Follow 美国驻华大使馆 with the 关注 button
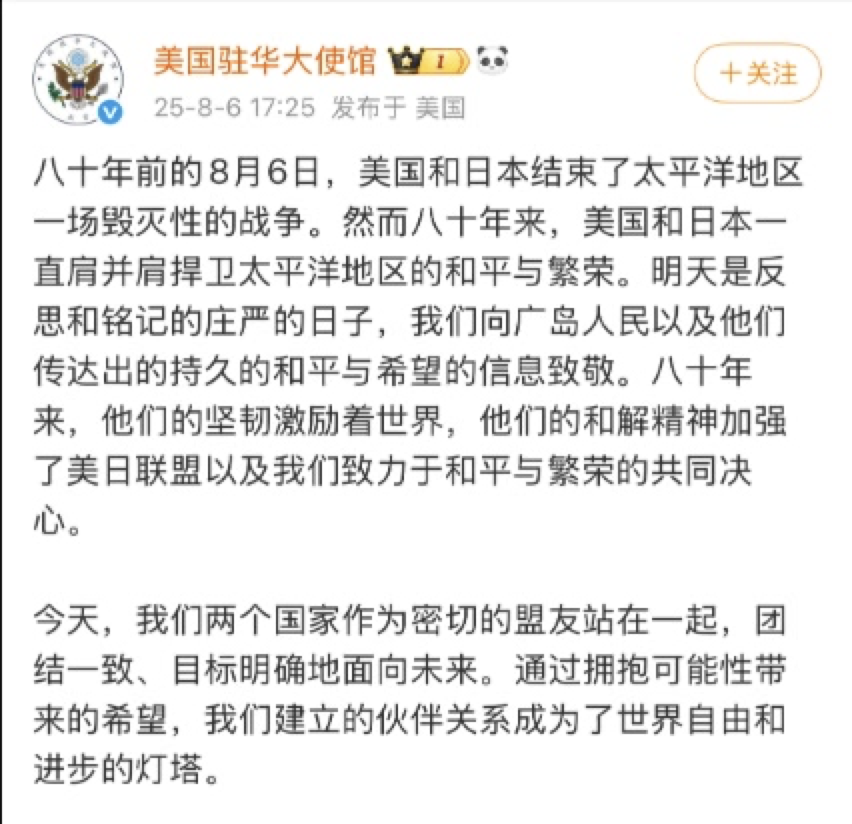Screen dimensions: 852x824 click(x=757, y=73)
